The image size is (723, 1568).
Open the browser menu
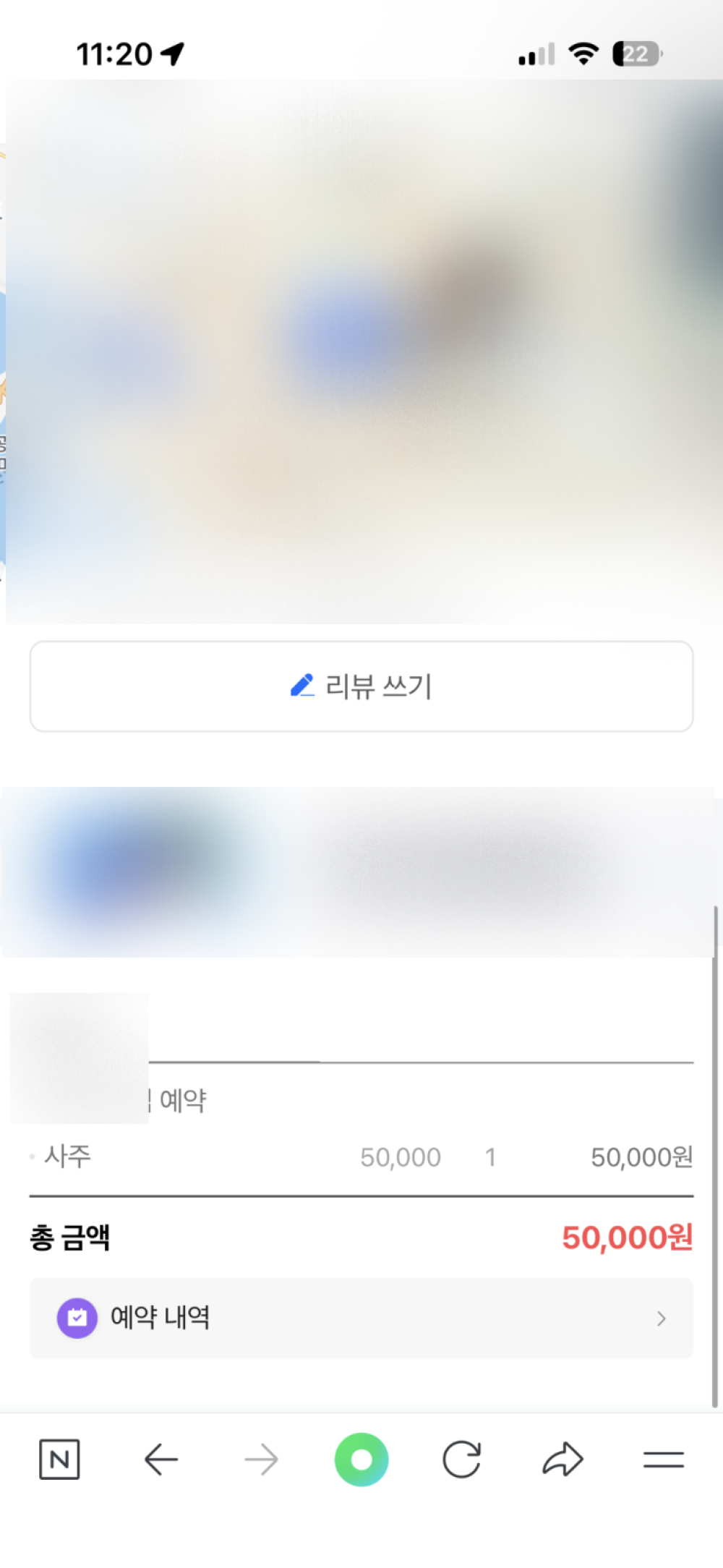tap(663, 1460)
